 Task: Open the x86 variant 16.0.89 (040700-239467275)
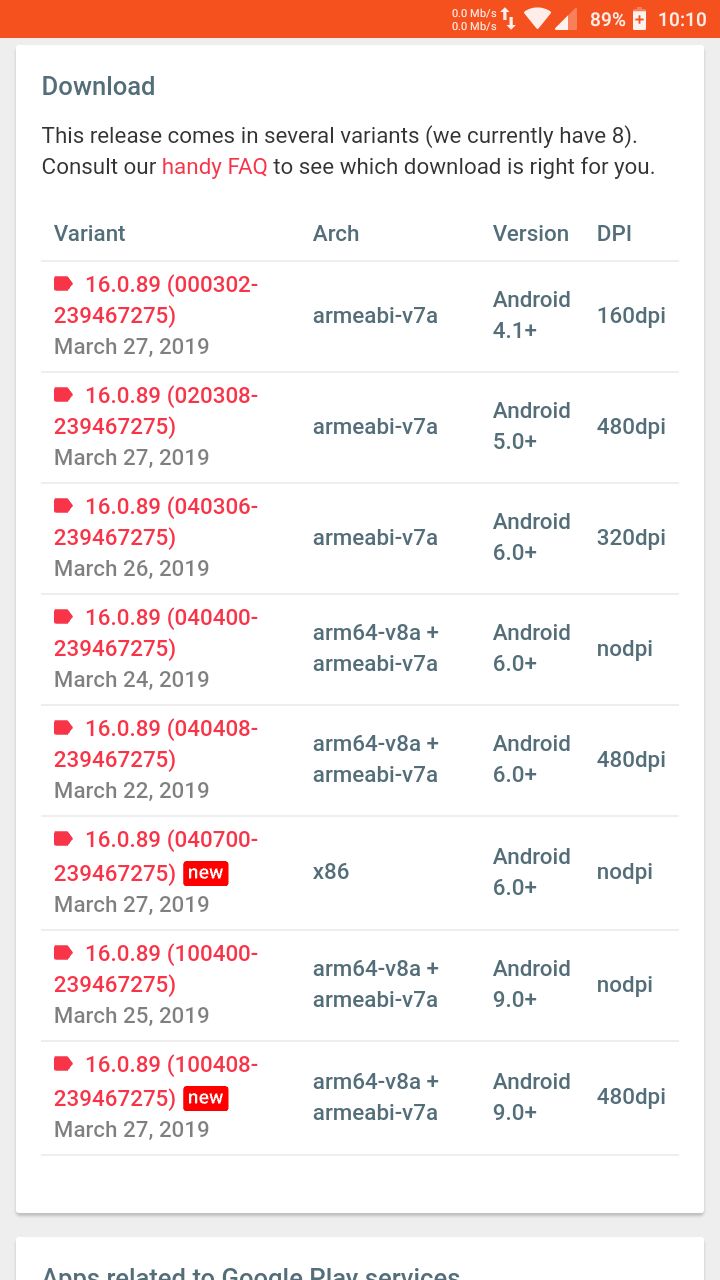(156, 856)
